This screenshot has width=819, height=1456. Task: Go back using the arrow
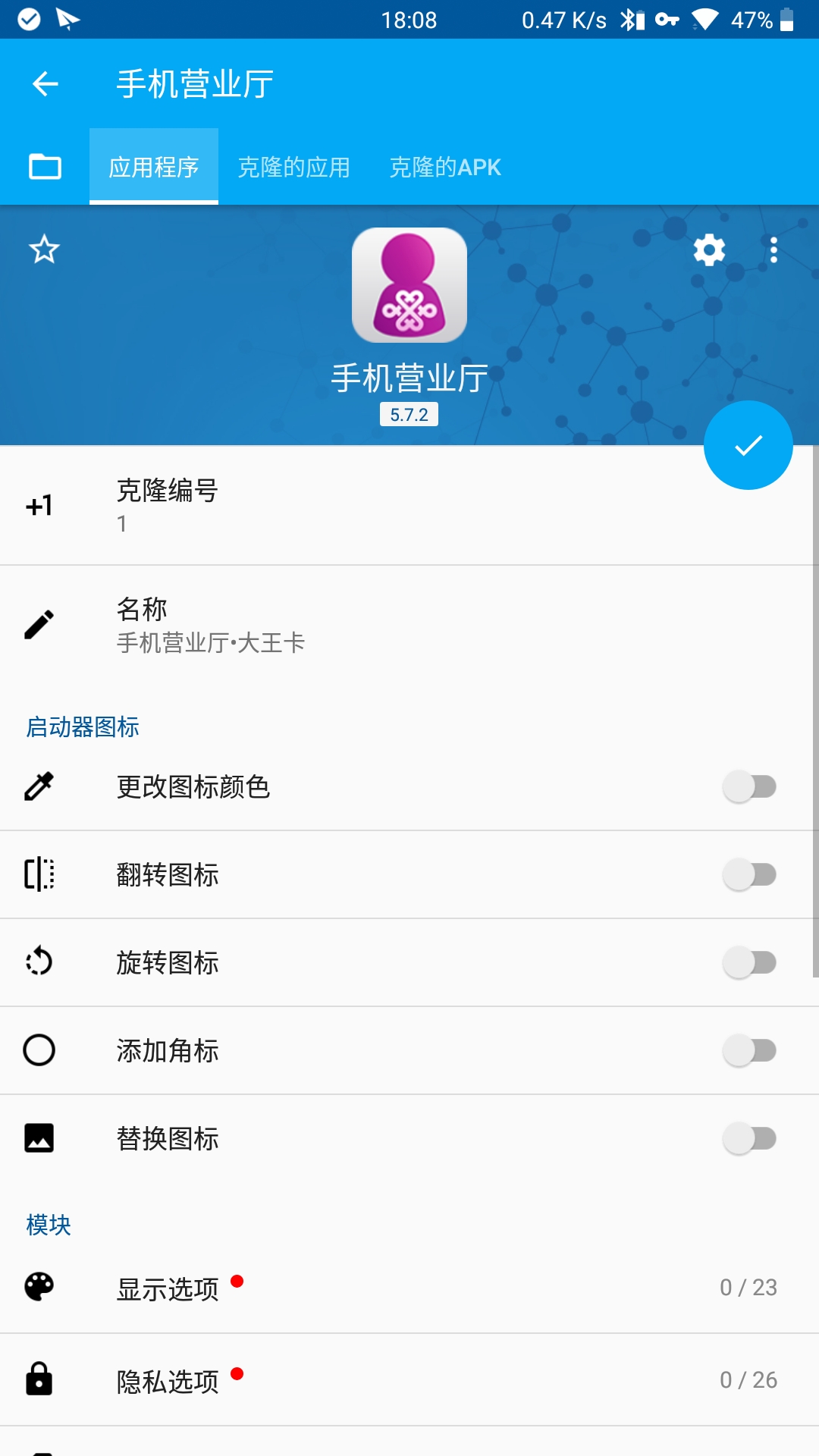coord(45,83)
